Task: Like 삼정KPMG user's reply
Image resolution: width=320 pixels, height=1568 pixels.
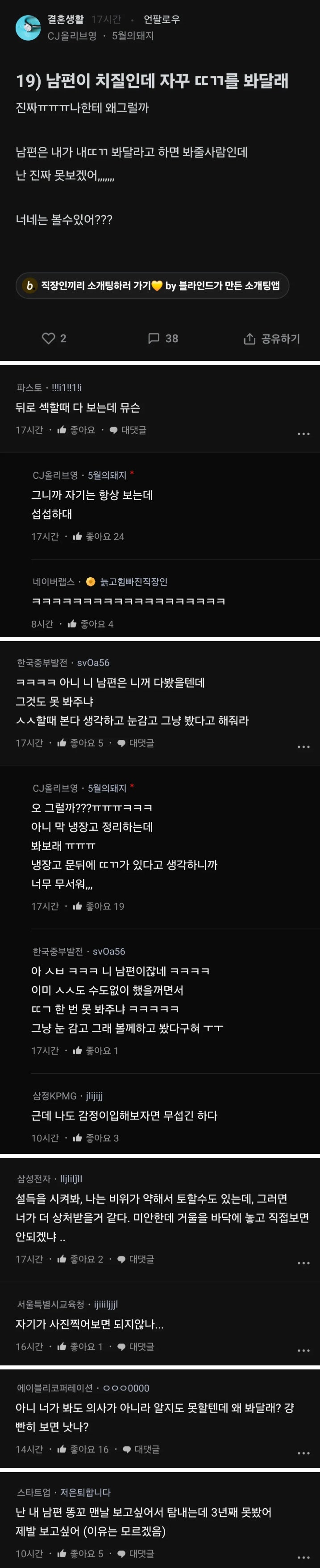Action: (x=96, y=1138)
